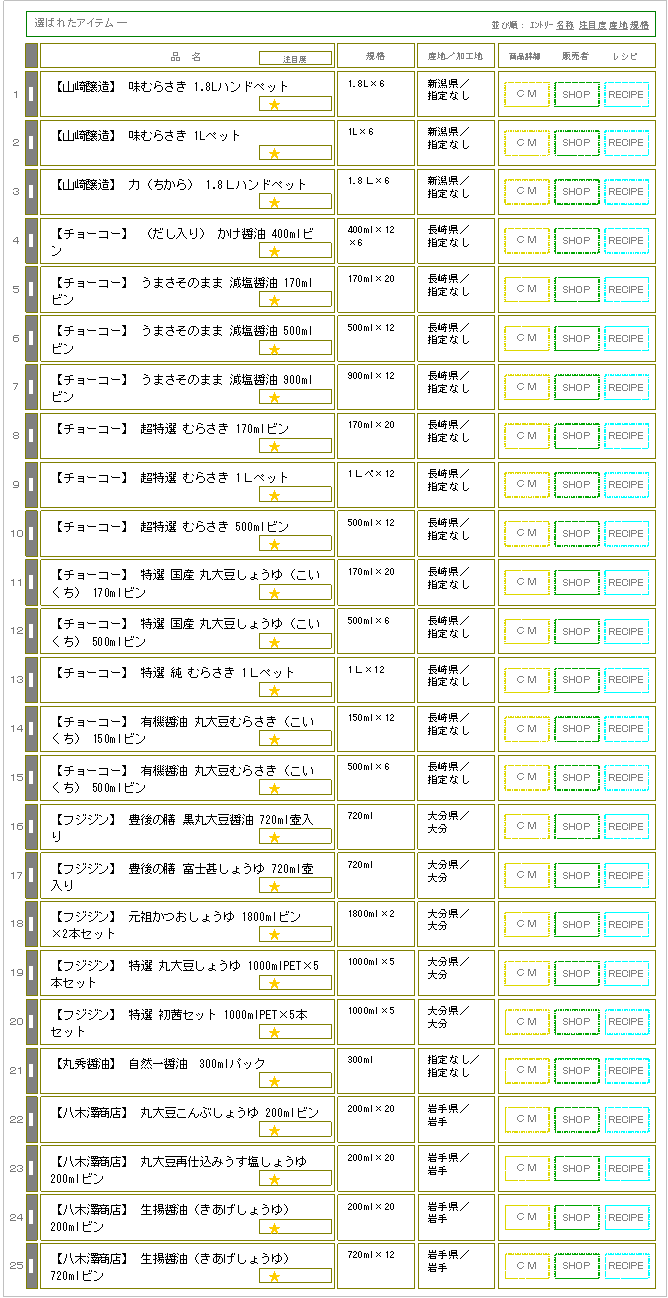View RECIPE for 超特選 むらさき 170mlビン
Viewport: 668px width, 1298px height.
tap(626, 436)
